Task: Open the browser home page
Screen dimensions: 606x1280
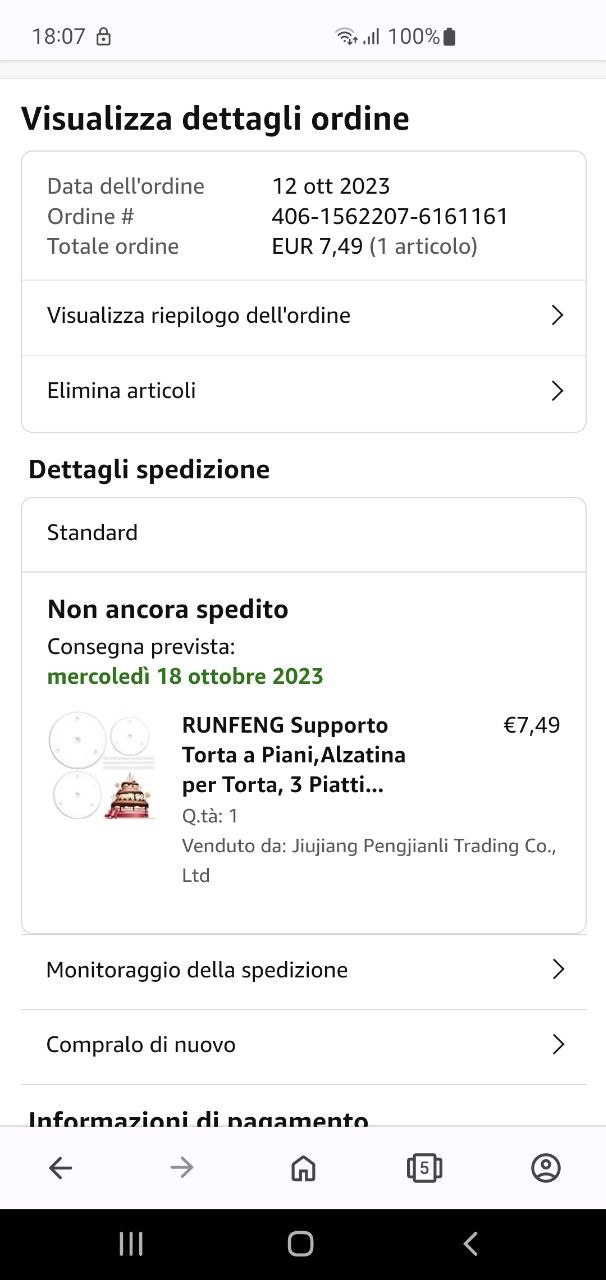Action: tap(303, 1168)
